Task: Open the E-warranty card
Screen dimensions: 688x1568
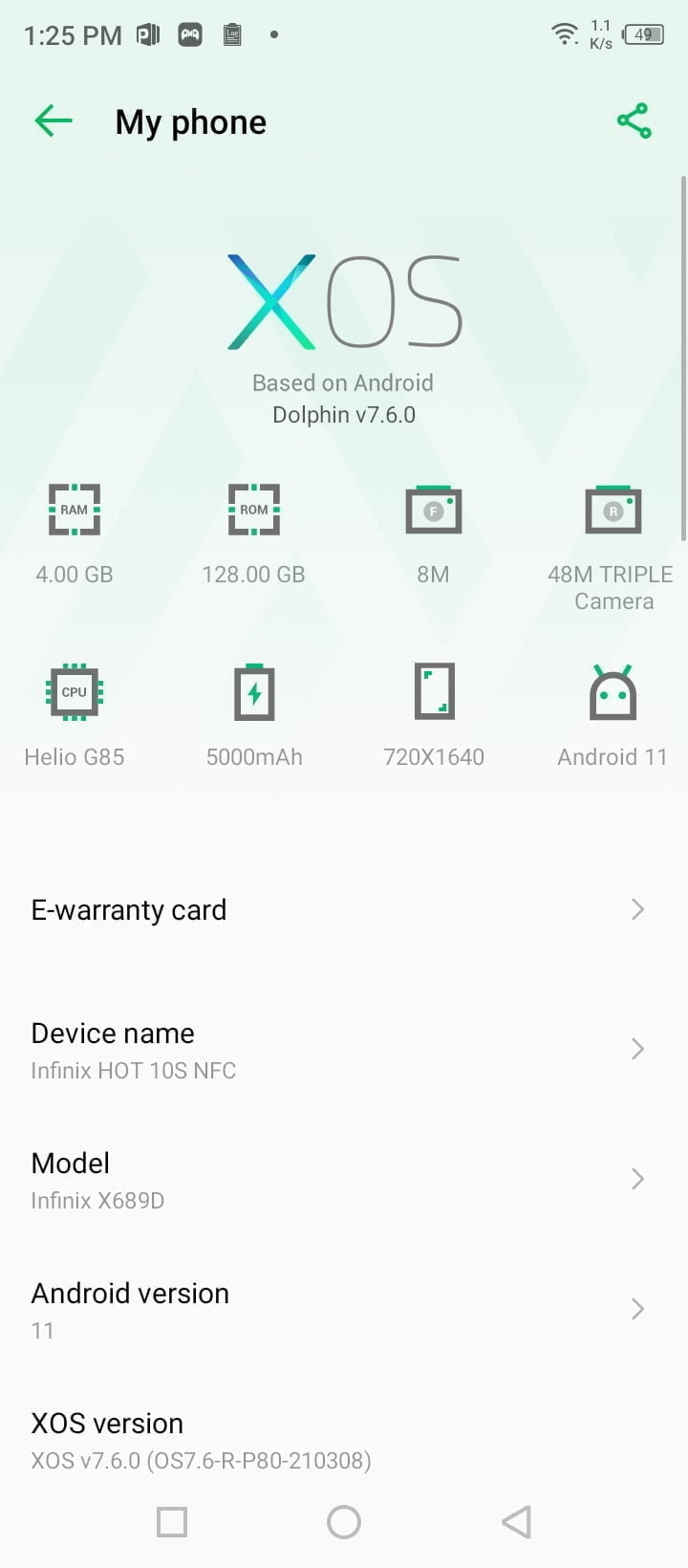Action: [344, 909]
